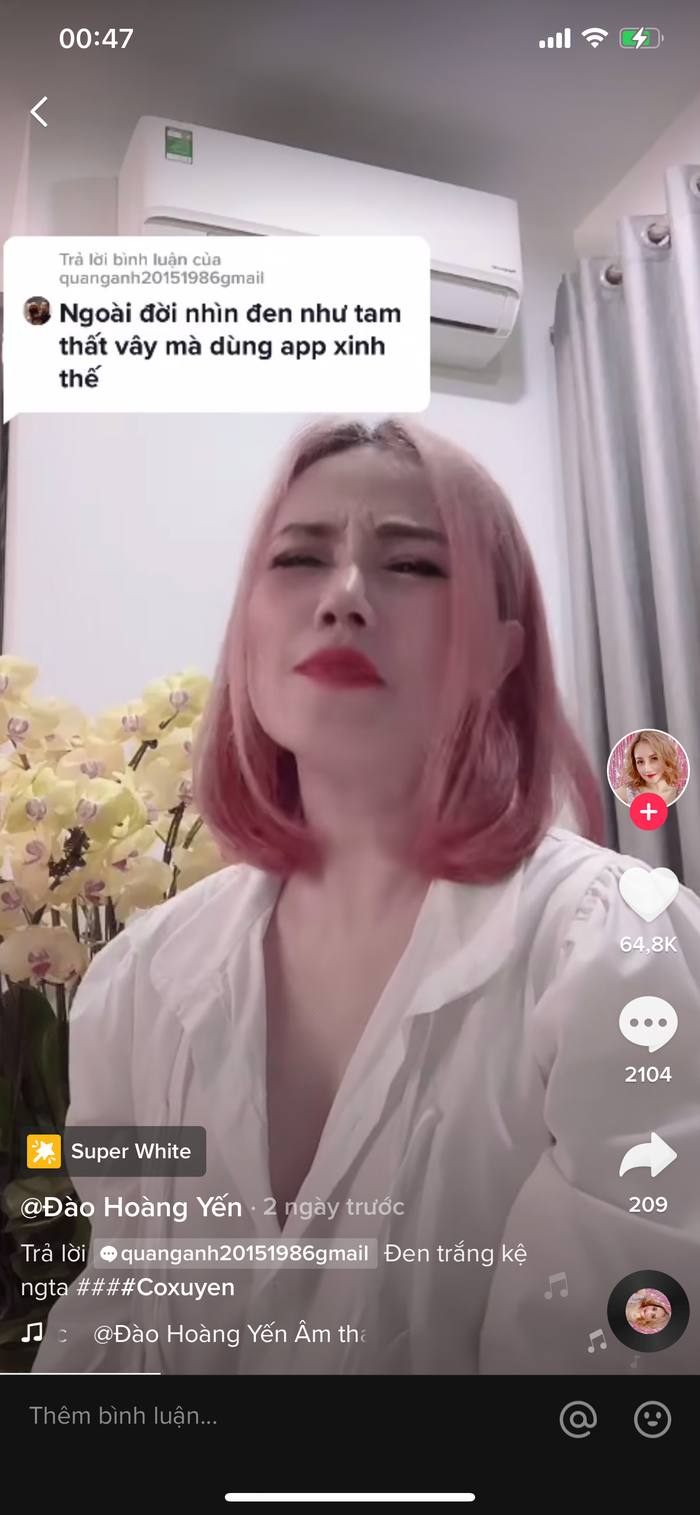The height and width of the screenshot is (1515, 700).
Task: Open the sound title next to music note
Action: tap(230, 1334)
